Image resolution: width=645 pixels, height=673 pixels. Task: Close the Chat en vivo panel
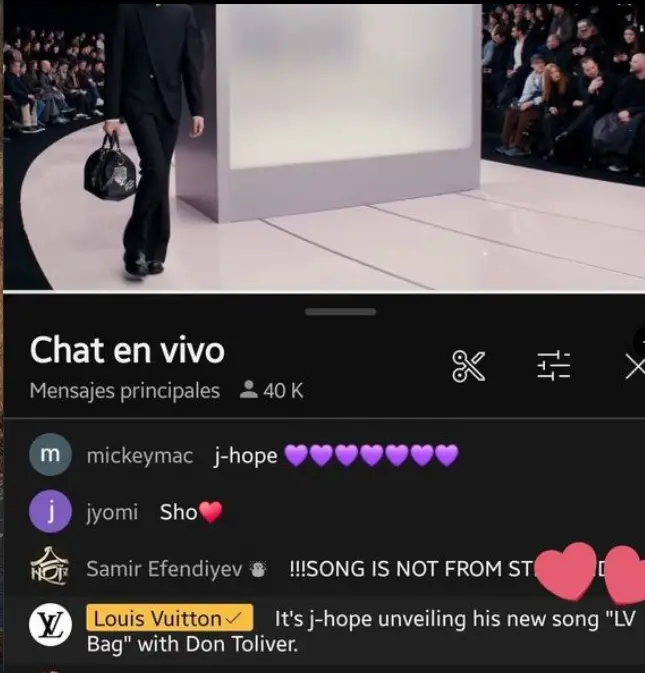634,368
